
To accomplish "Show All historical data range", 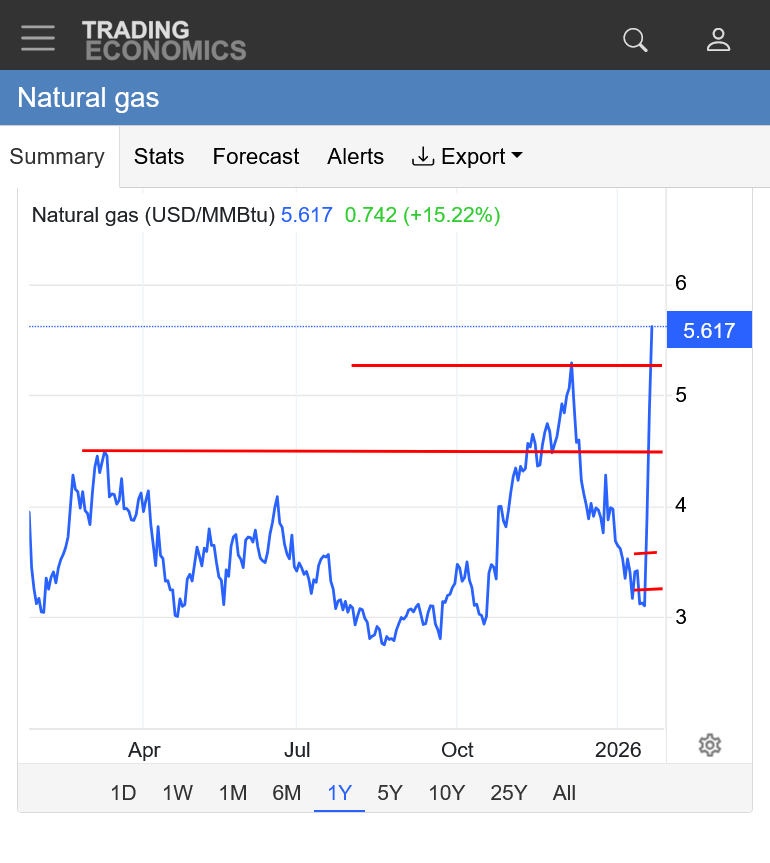I will pyautogui.click(x=564, y=793).
